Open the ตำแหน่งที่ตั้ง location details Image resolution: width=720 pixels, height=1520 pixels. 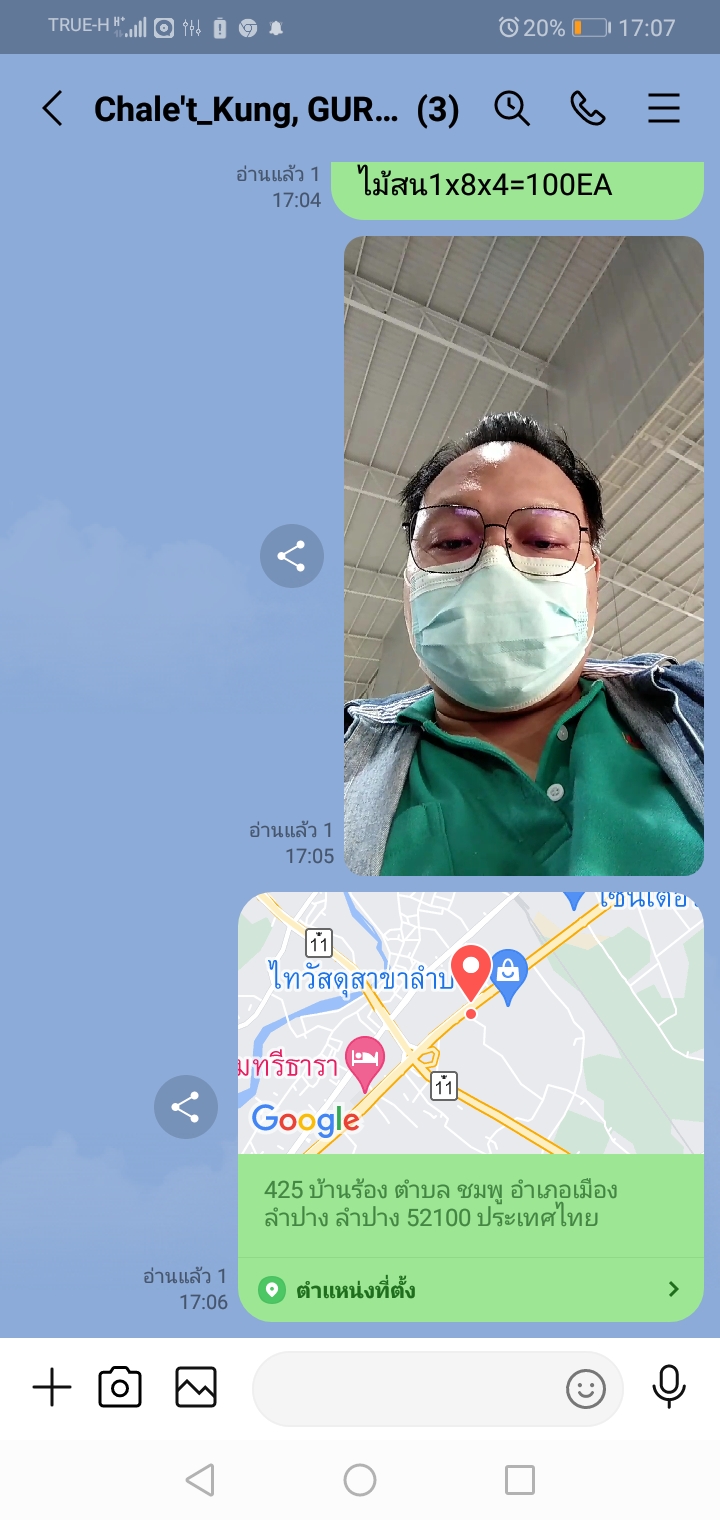click(470, 1289)
